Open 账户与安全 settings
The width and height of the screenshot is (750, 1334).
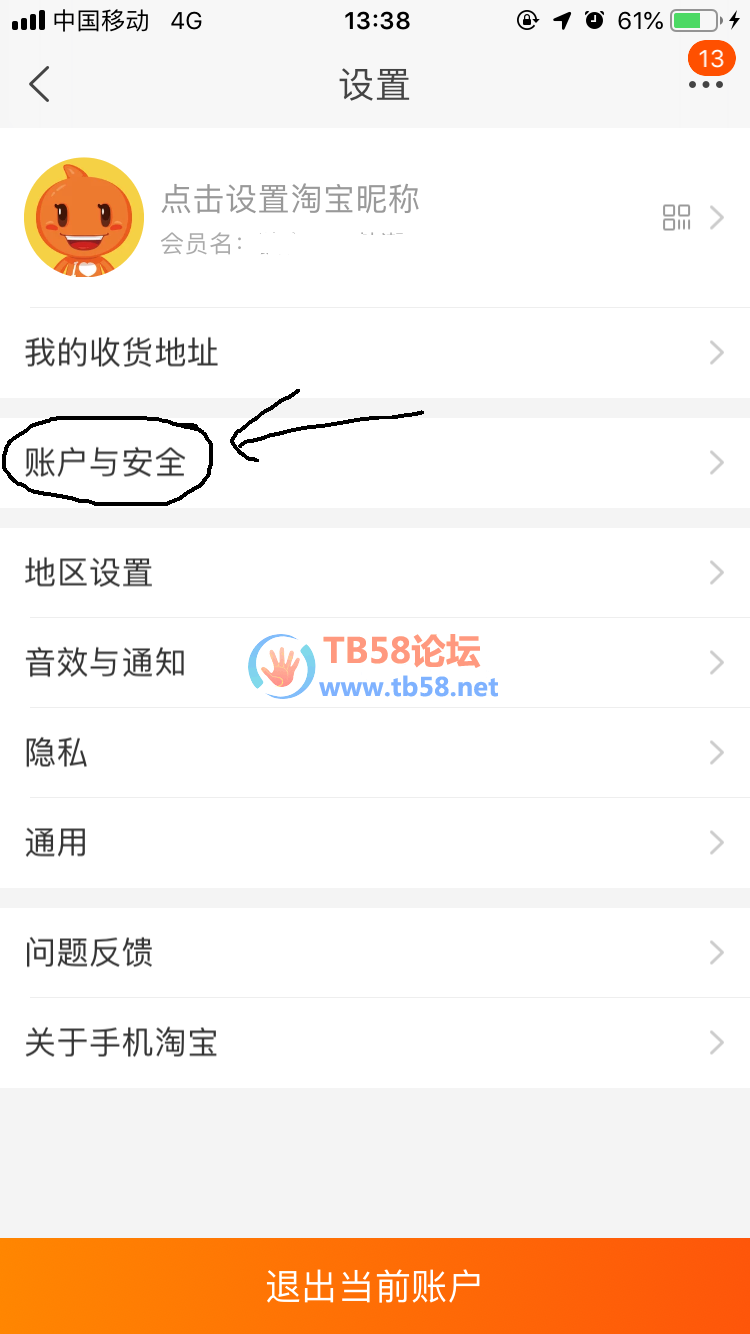coord(375,463)
